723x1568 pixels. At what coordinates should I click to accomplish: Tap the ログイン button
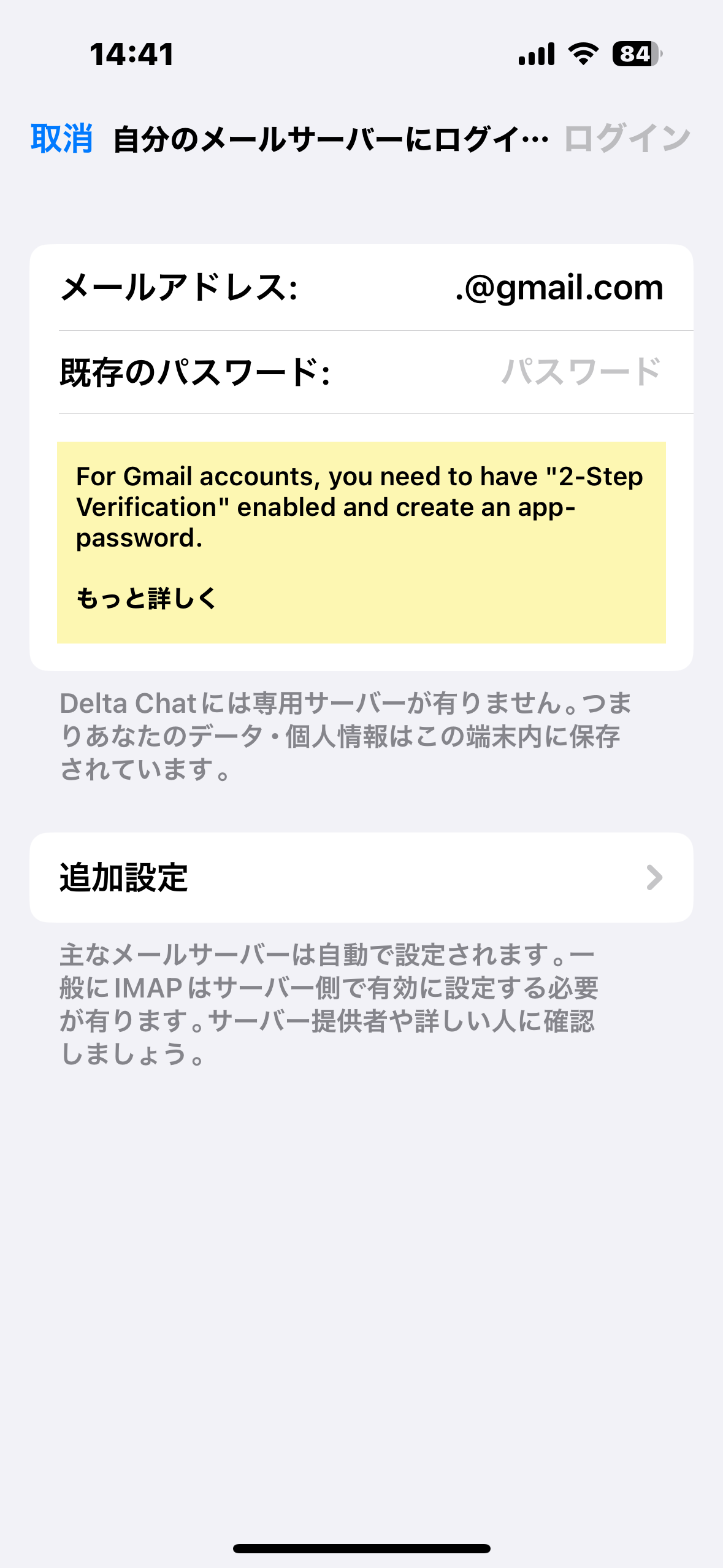[627, 138]
